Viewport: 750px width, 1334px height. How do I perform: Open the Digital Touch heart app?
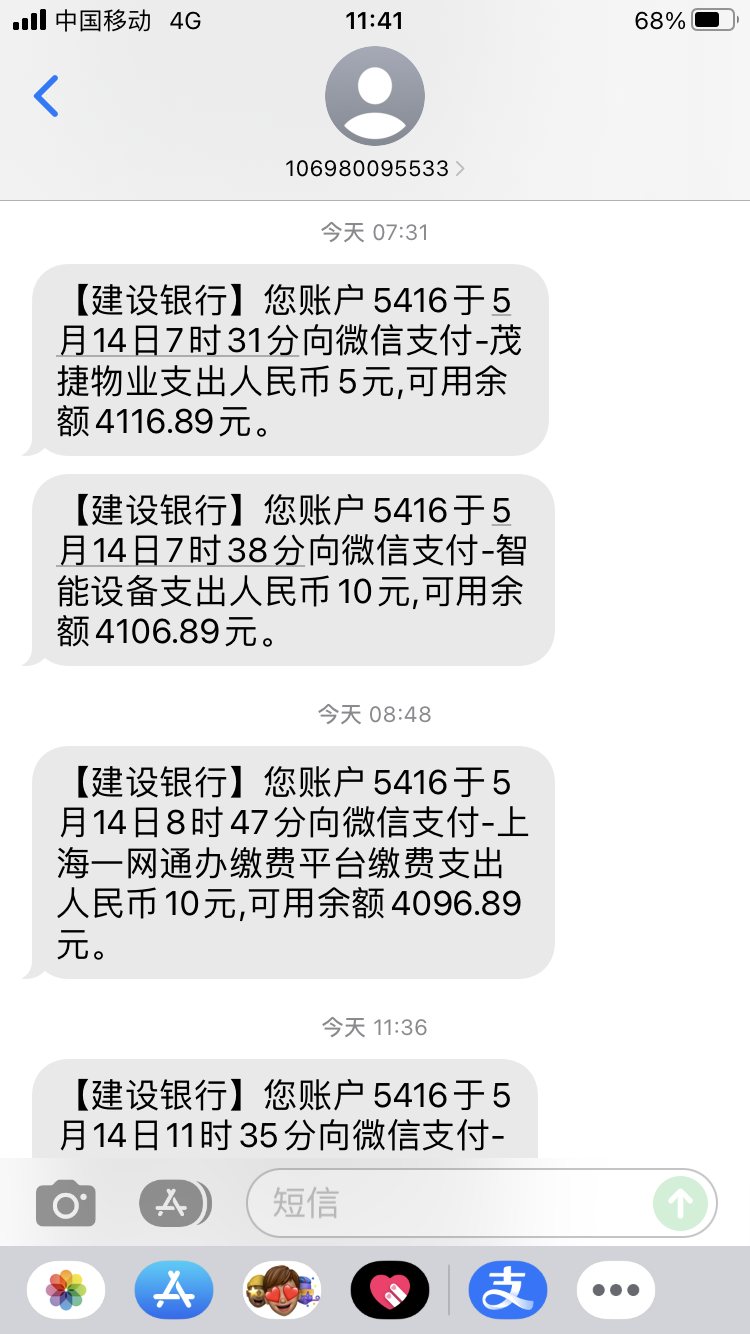(390, 1290)
